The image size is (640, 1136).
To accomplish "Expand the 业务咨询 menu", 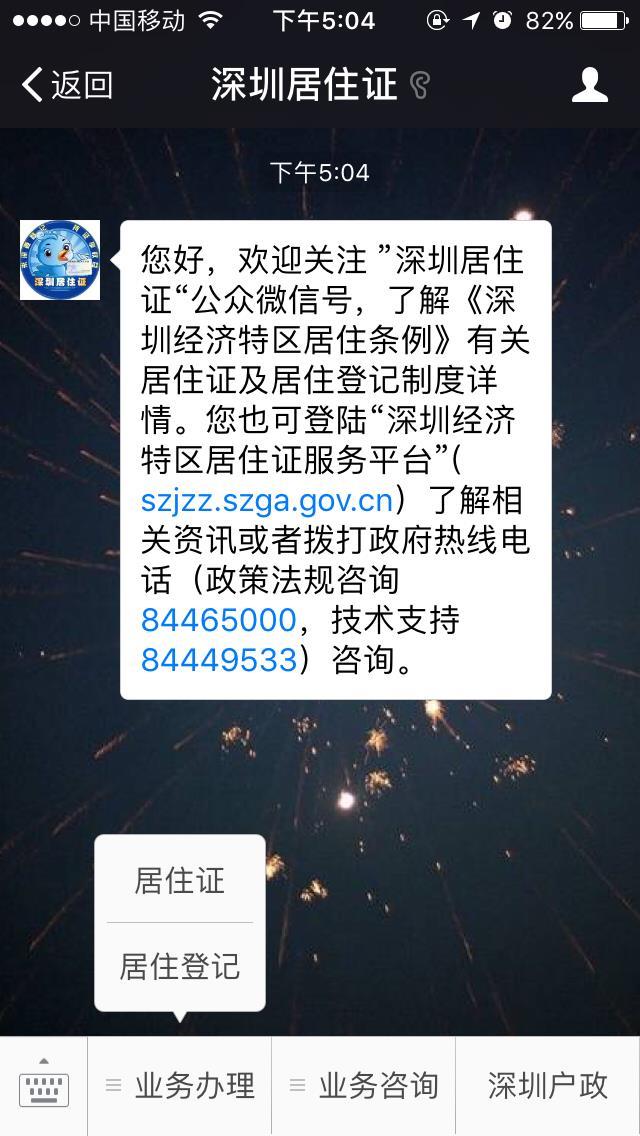I will (364, 1085).
